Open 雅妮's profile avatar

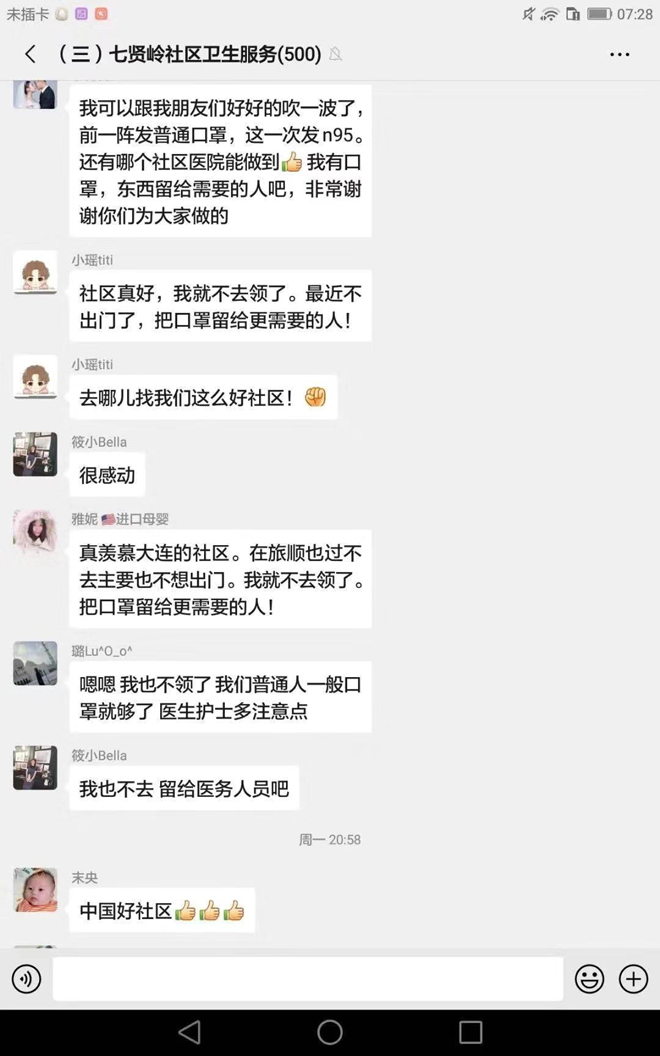click(35, 532)
